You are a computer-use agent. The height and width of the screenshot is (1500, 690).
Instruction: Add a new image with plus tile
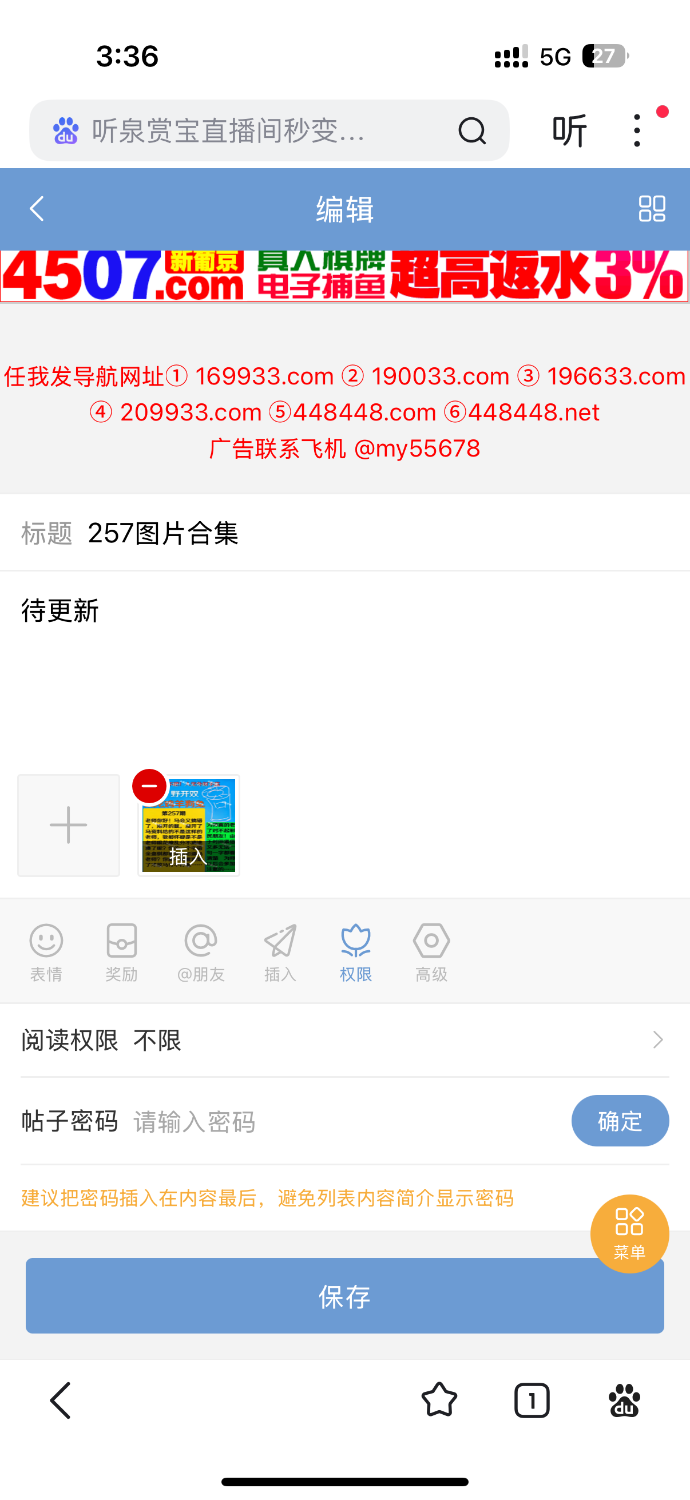click(69, 825)
